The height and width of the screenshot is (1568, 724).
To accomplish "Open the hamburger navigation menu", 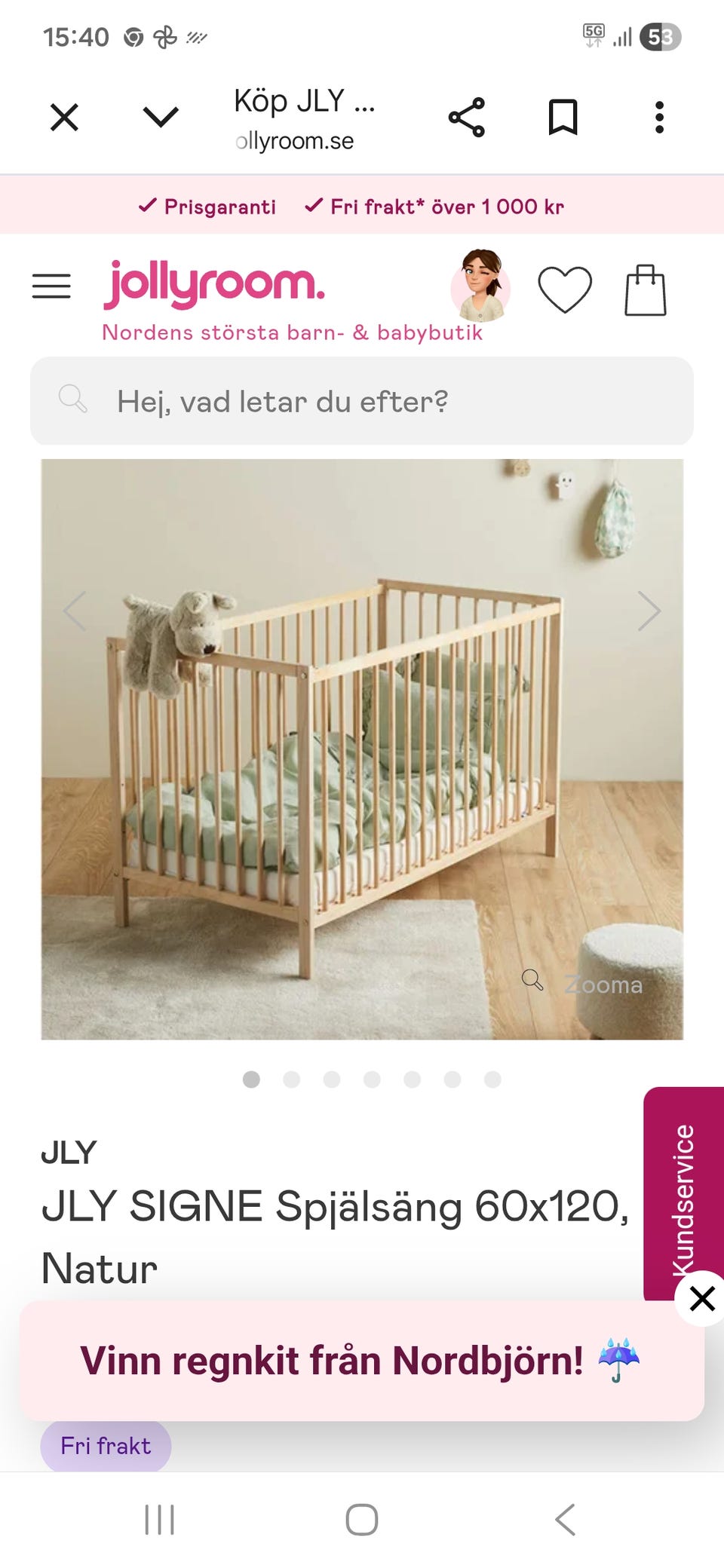I will pyautogui.click(x=51, y=286).
